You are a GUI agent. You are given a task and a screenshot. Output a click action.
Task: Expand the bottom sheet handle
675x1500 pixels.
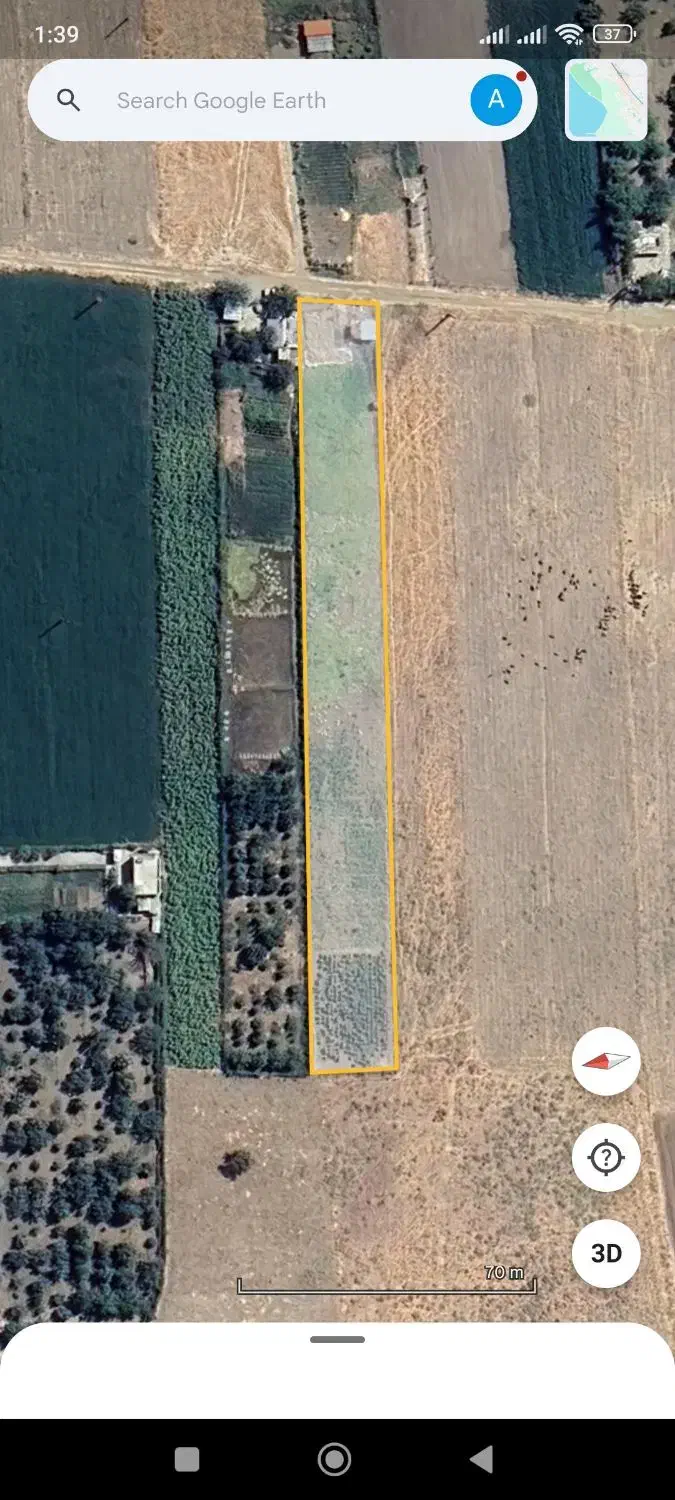(337, 1340)
